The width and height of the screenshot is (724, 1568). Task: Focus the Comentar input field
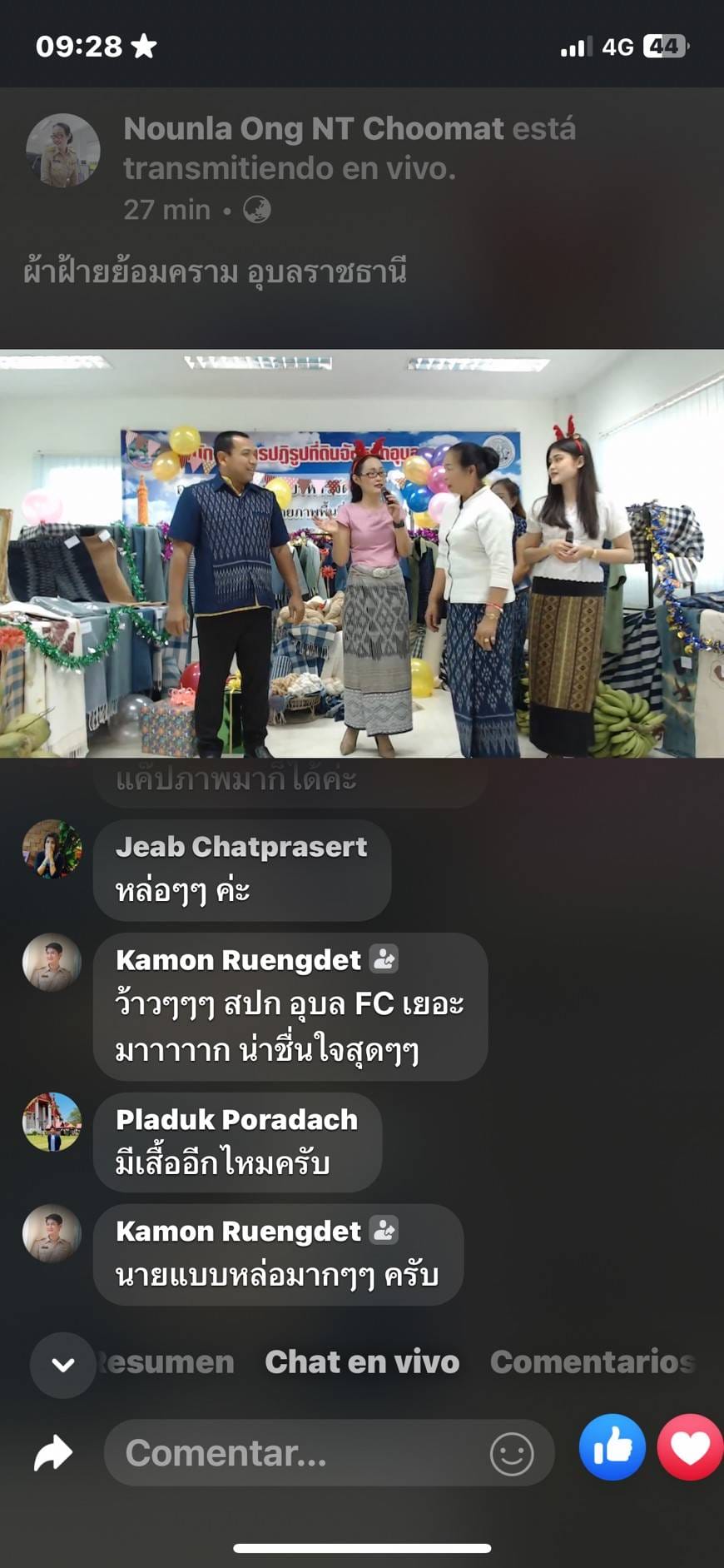329,1453
